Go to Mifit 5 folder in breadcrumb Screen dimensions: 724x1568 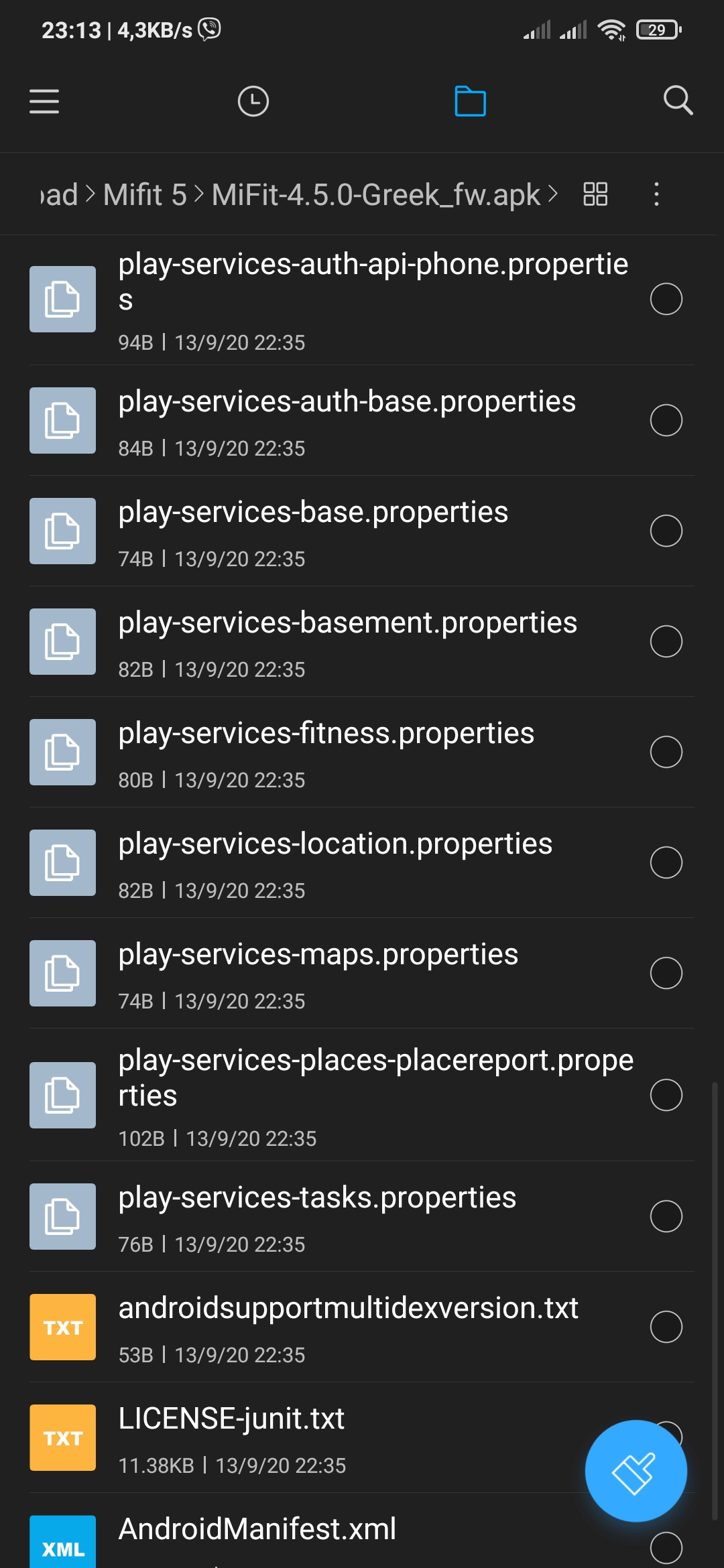coord(145,195)
